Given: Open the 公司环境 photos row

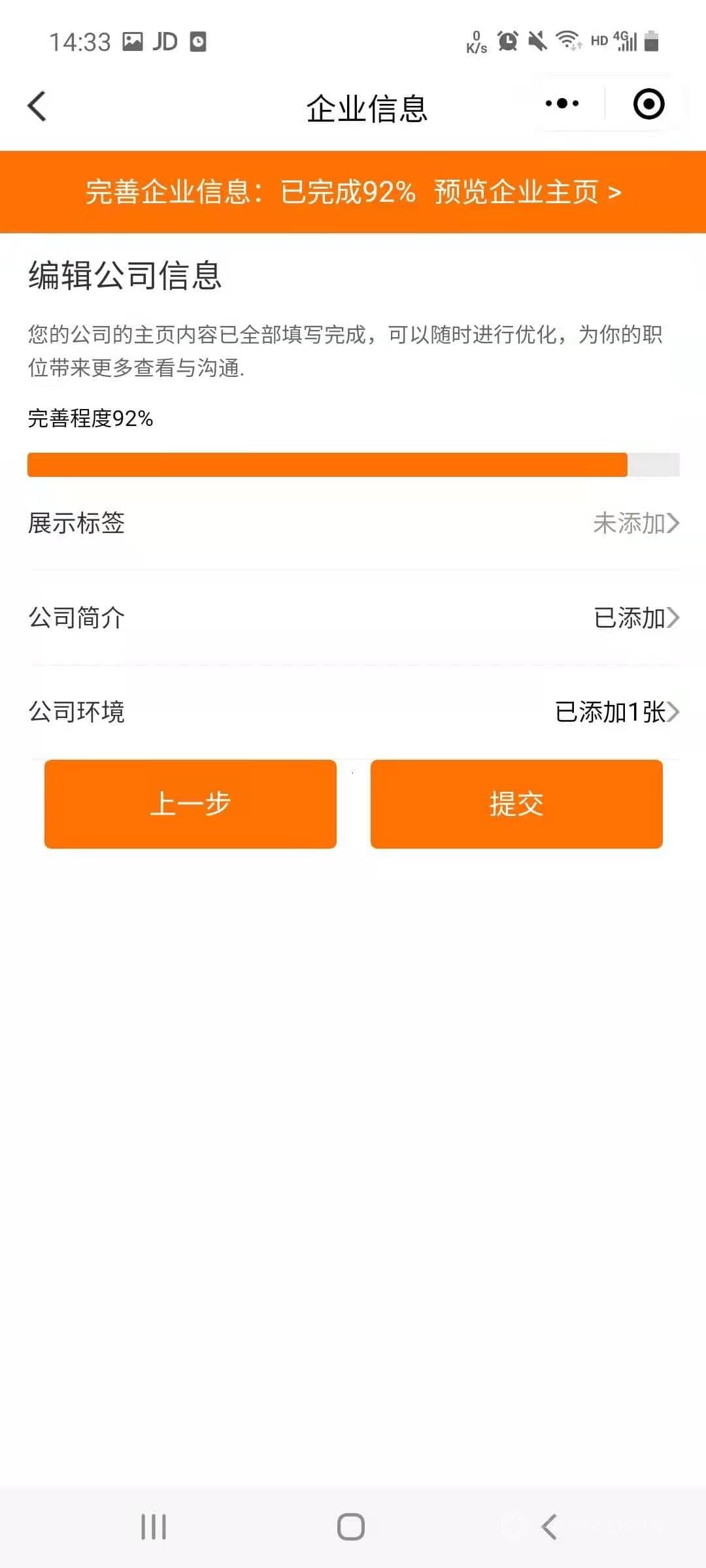Looking at the screenshot, I should click(353, 712).
